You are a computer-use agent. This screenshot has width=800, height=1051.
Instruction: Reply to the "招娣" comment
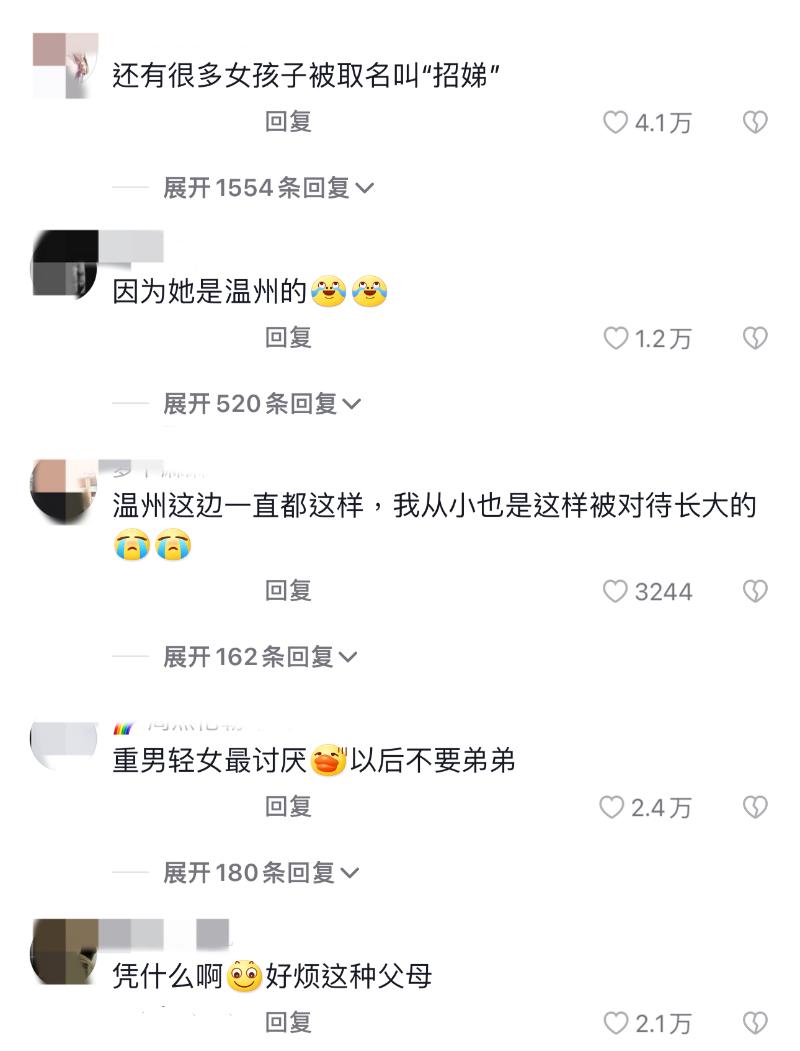[288, 122]
